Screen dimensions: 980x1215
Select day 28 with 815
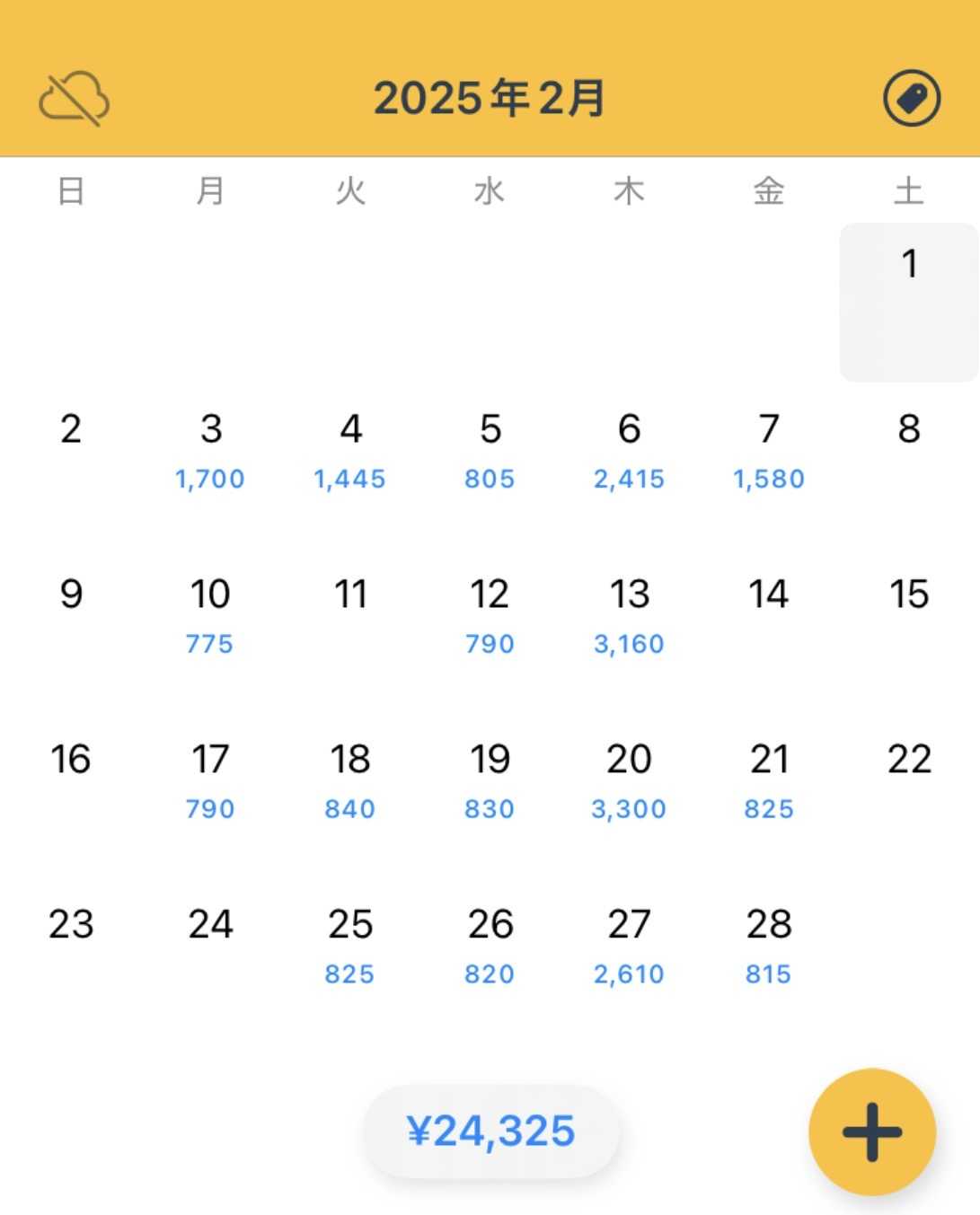769,945
